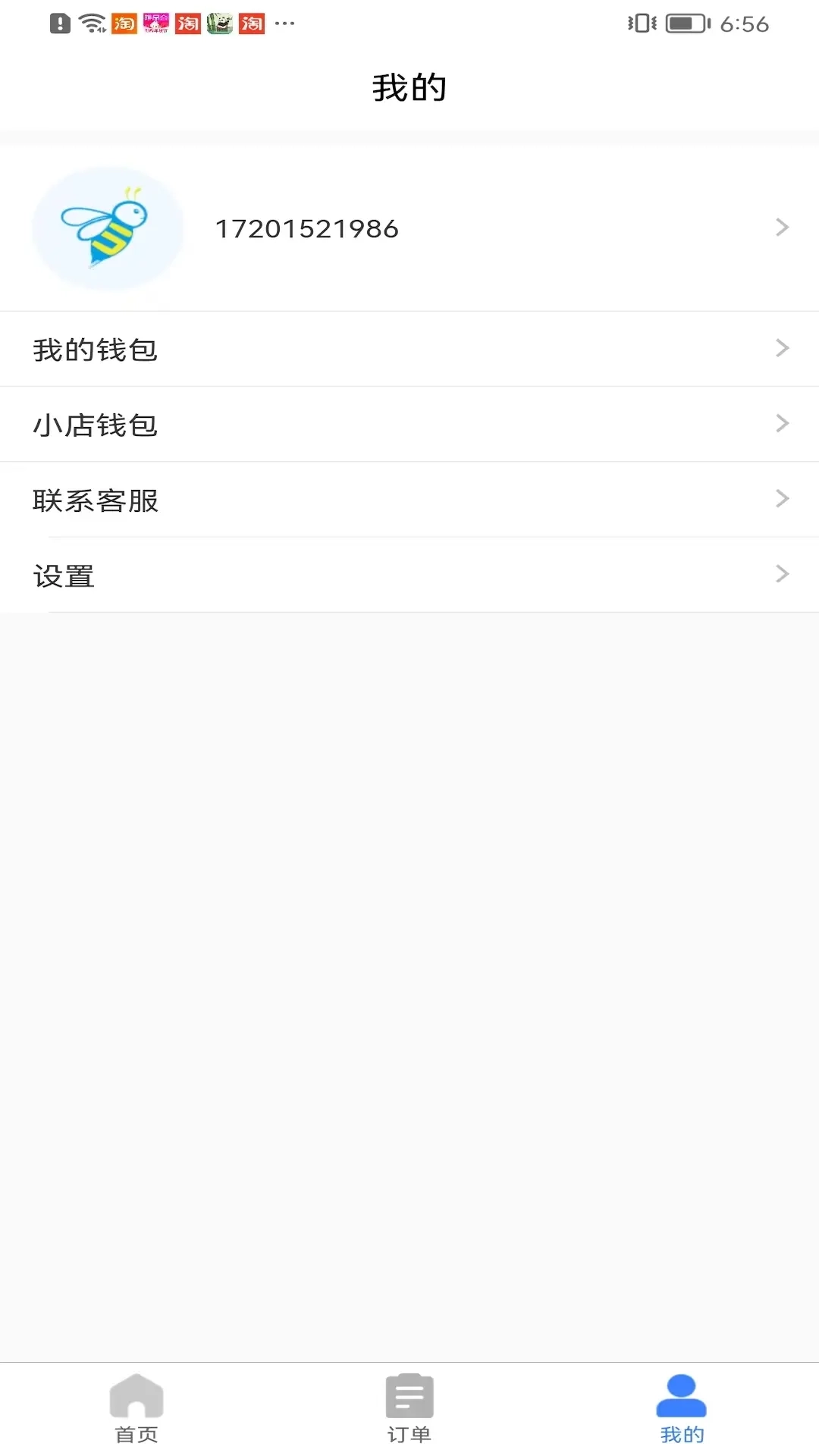Open 小店钱包 shop wallet
Image resolution: width=819 pixels, height=1456 pixels.
pos(96,425)
